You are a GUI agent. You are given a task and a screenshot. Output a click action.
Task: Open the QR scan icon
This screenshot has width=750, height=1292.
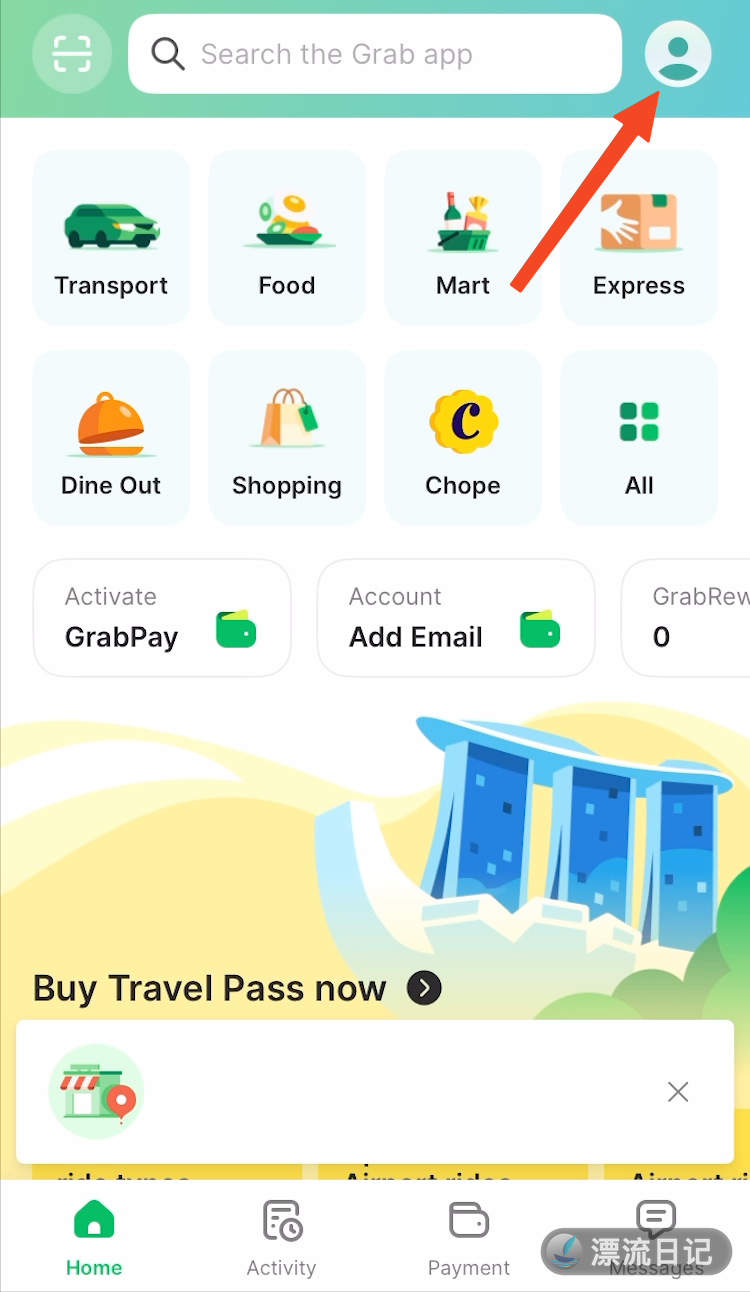(72, 54)
